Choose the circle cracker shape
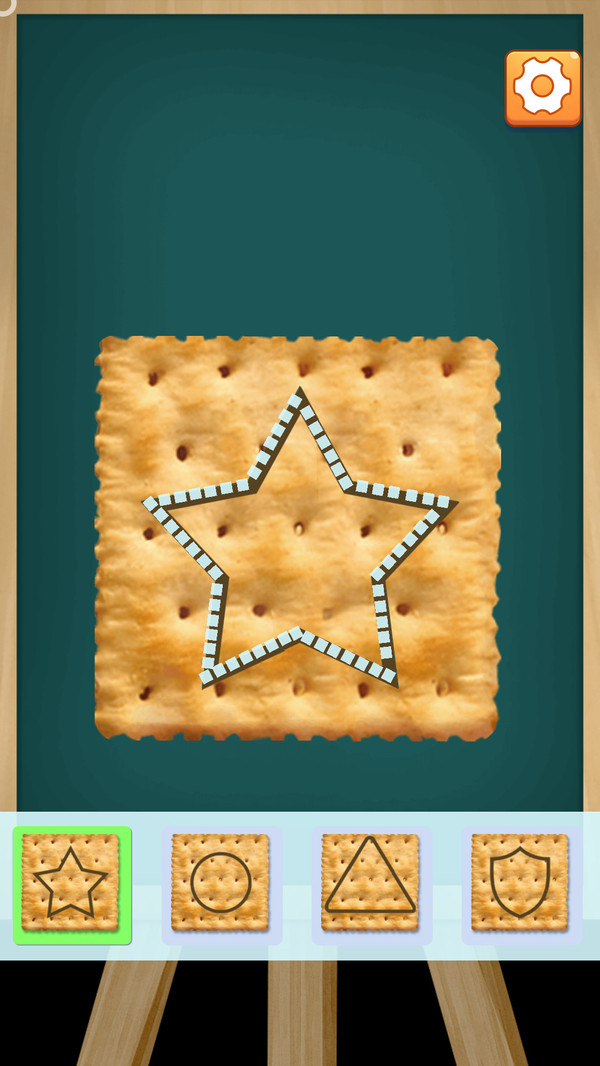Screen dimensions: 600x1066 click(x=221, y=884)
